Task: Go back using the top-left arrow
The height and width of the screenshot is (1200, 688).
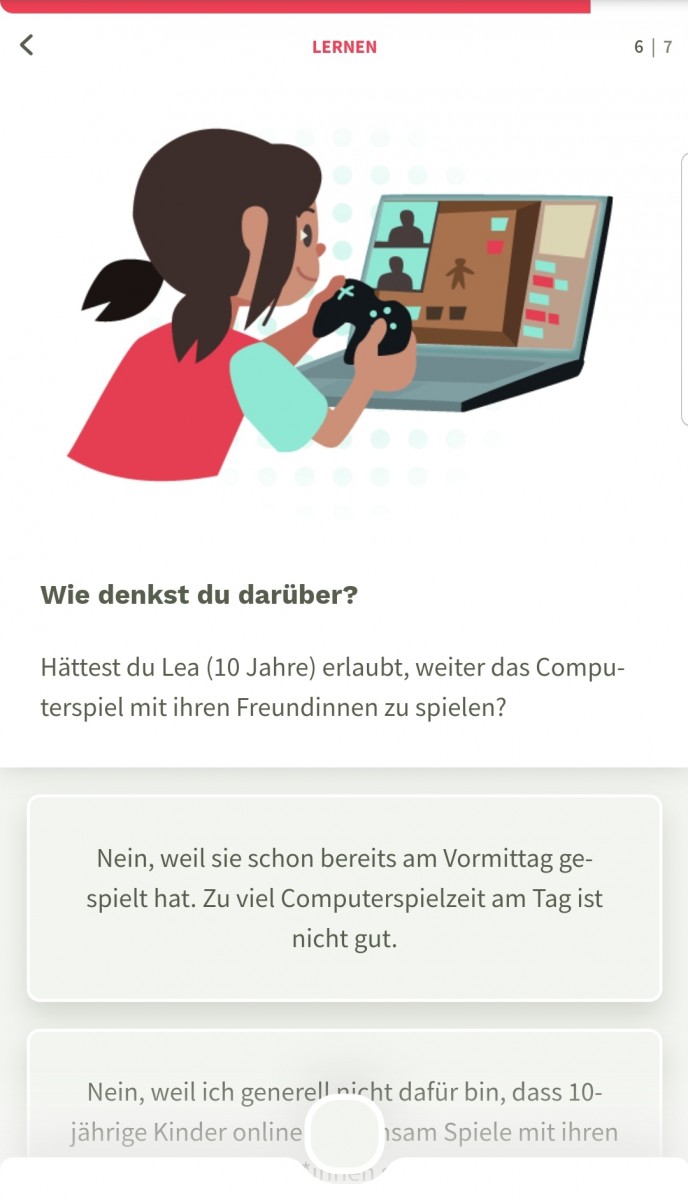Action: [27, 45]
